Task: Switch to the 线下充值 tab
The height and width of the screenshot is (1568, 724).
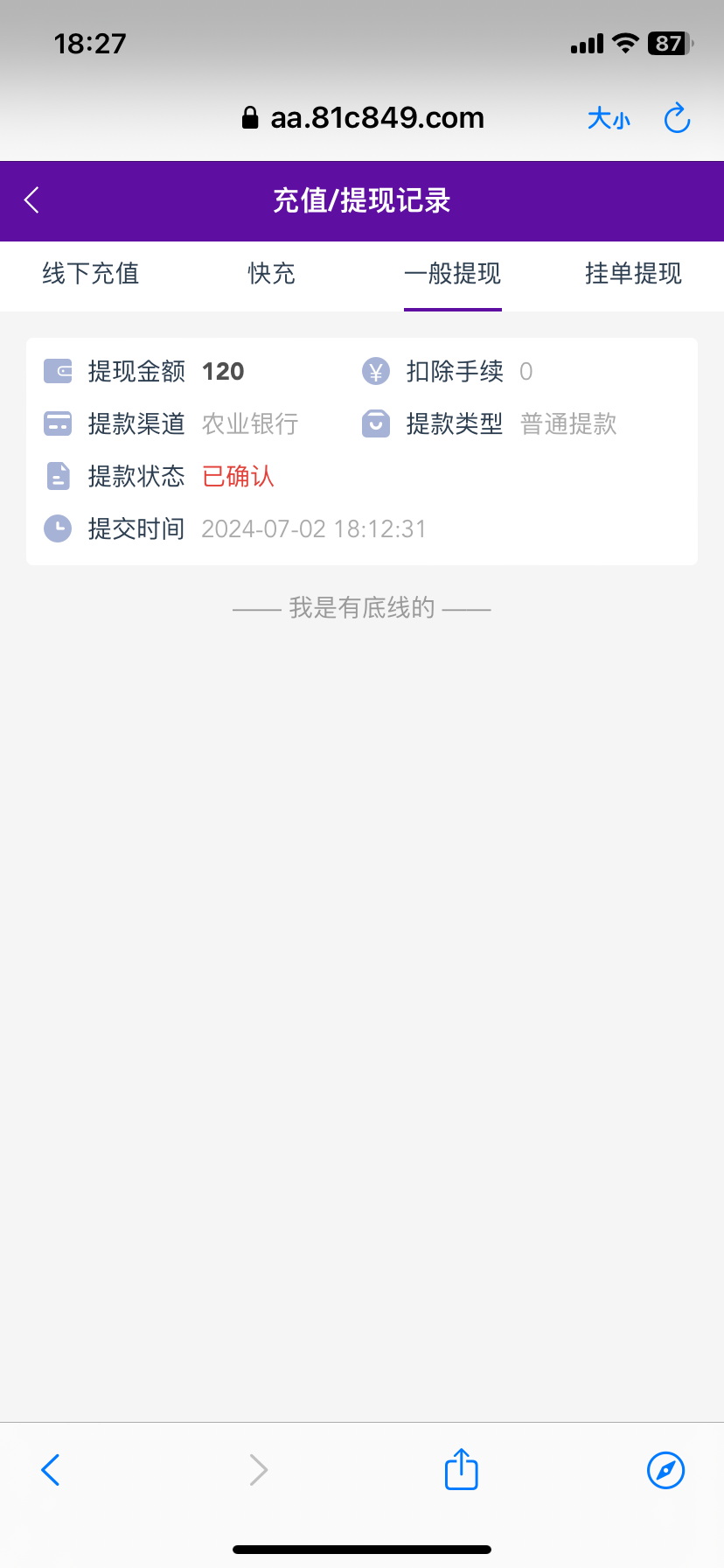Action: pos(91,274)
